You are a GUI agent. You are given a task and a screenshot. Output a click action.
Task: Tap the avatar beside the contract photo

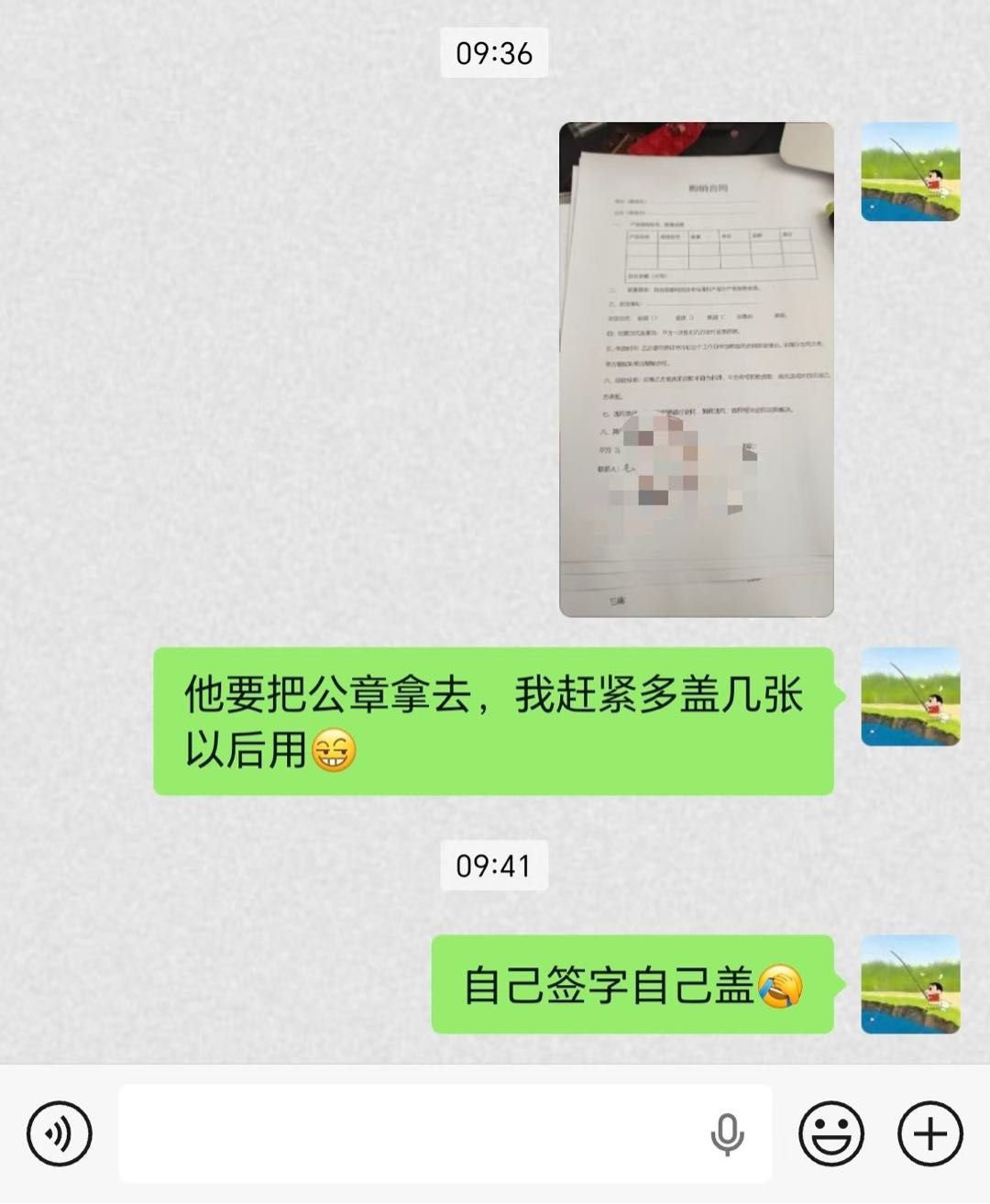click(x=909, y=171)
